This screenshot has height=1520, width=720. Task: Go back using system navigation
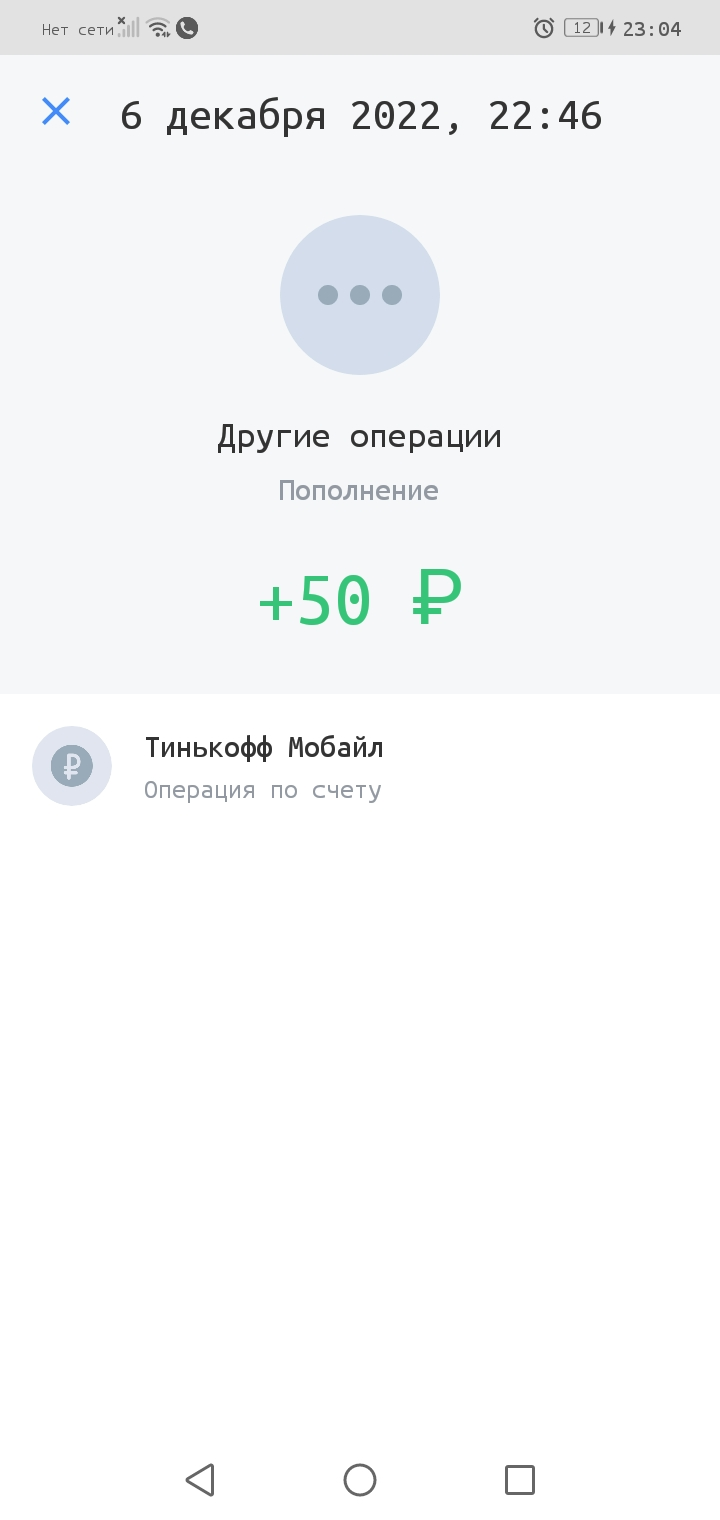click(200, 1480)
